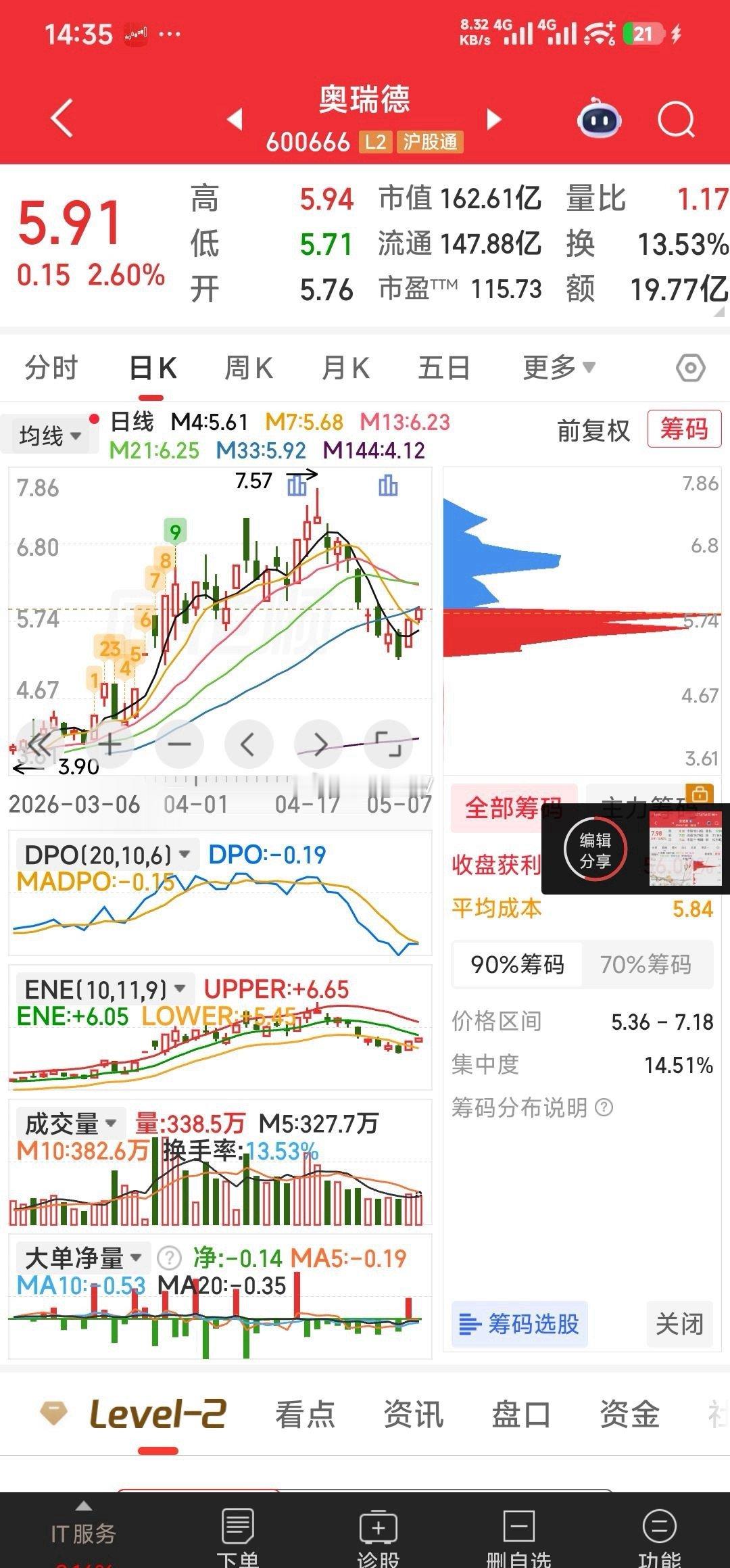Select the 月K tab

point(345,369)
